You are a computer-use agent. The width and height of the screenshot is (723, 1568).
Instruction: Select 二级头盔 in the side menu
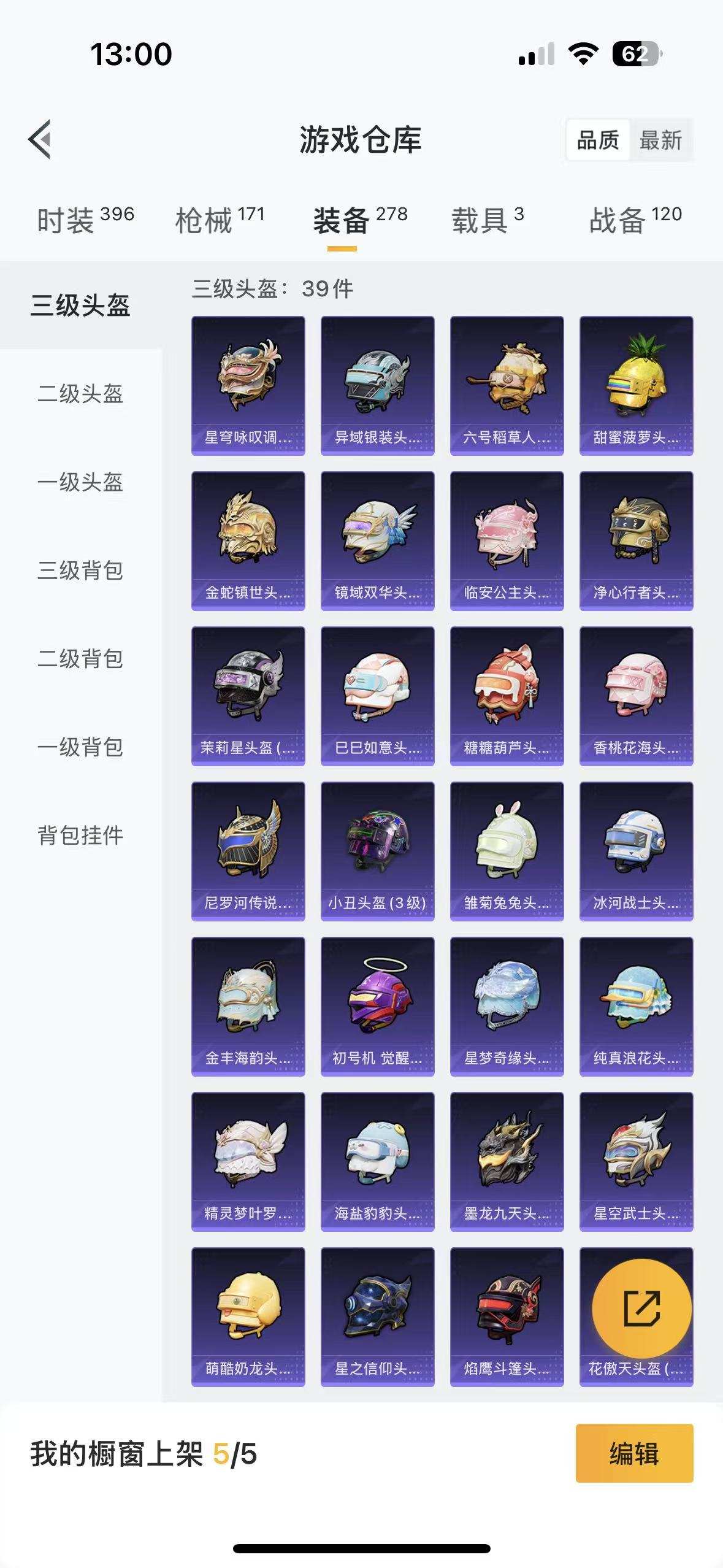(x=80, y=394)
